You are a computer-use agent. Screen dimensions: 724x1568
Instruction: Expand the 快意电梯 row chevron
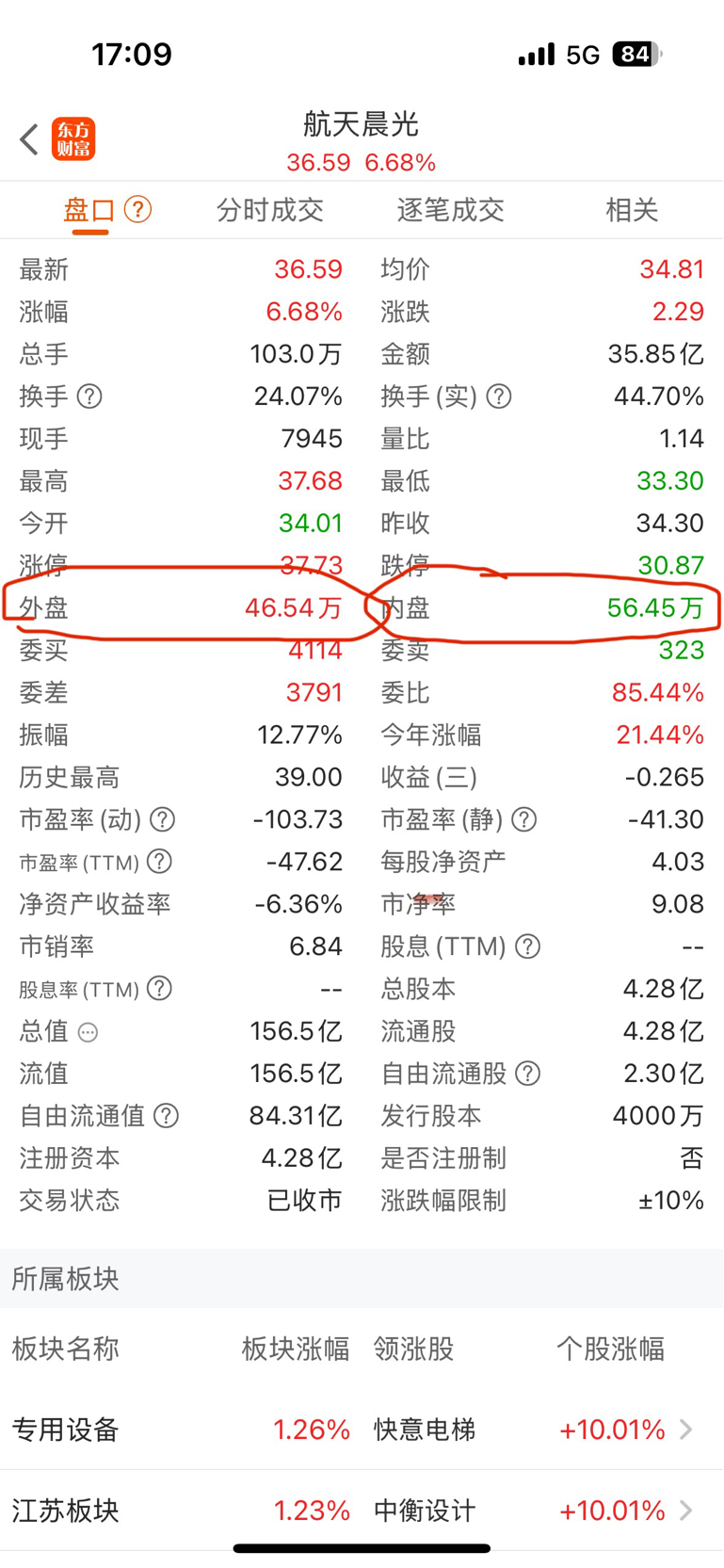(686, 1430)
